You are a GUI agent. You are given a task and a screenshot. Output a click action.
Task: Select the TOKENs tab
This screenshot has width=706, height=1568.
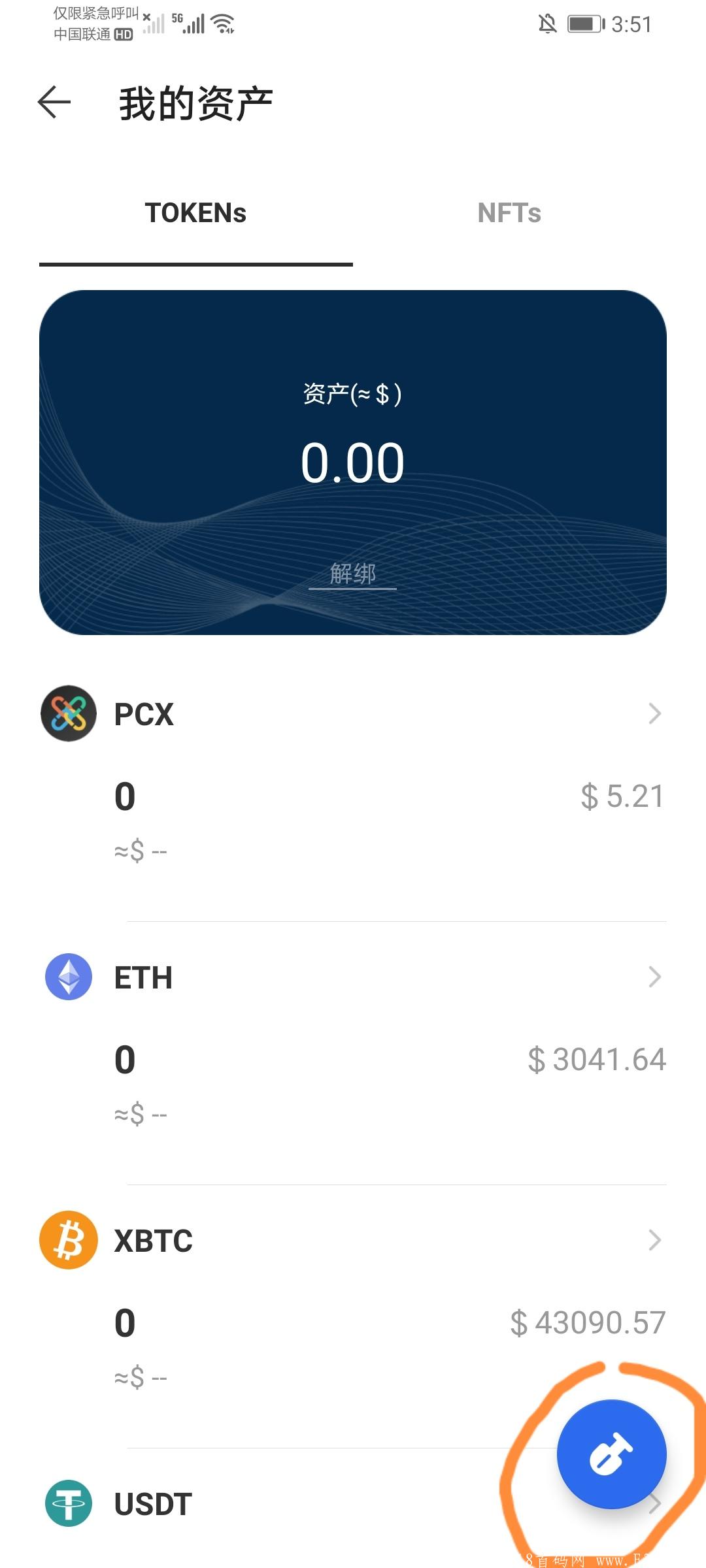[195, 213]
